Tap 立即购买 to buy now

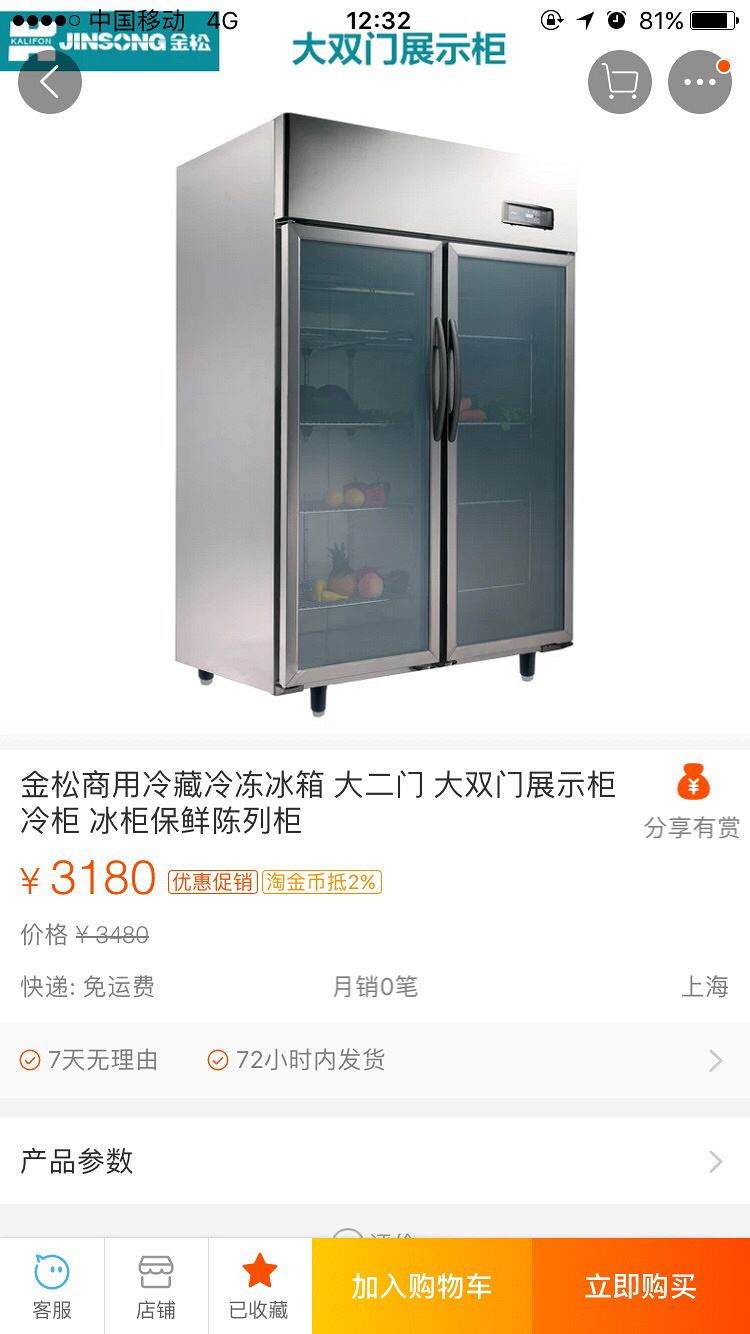coord(641,1286)
